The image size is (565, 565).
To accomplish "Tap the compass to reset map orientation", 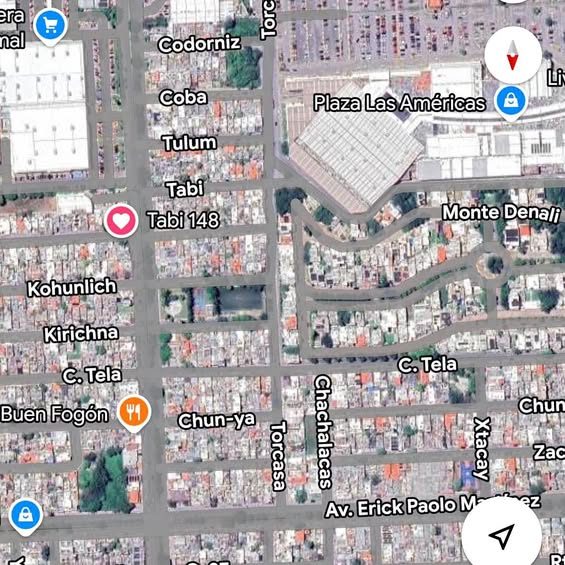I will pos(513,55).
